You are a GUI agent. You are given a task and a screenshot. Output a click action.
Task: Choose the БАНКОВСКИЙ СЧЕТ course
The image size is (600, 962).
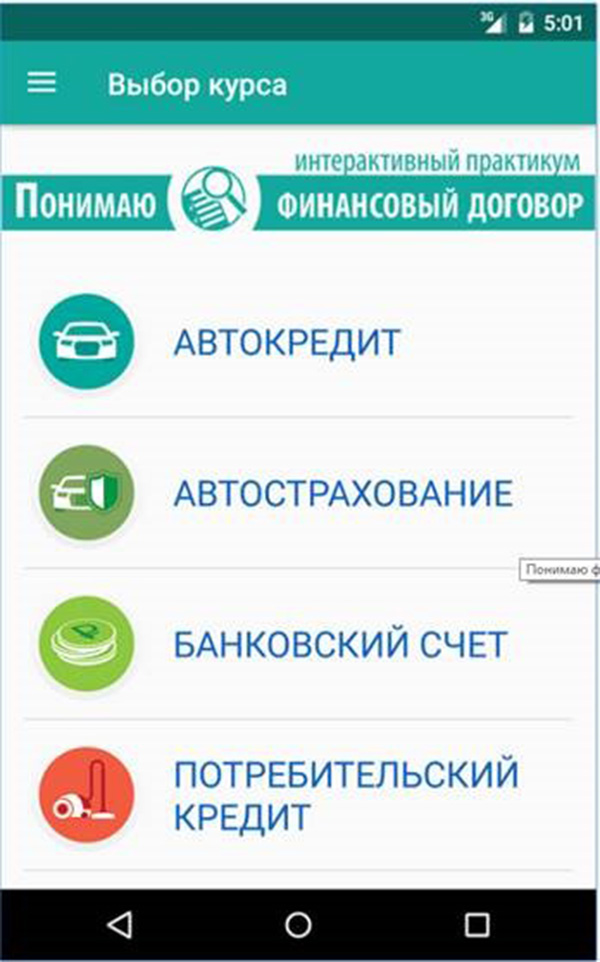coord(340,644)
